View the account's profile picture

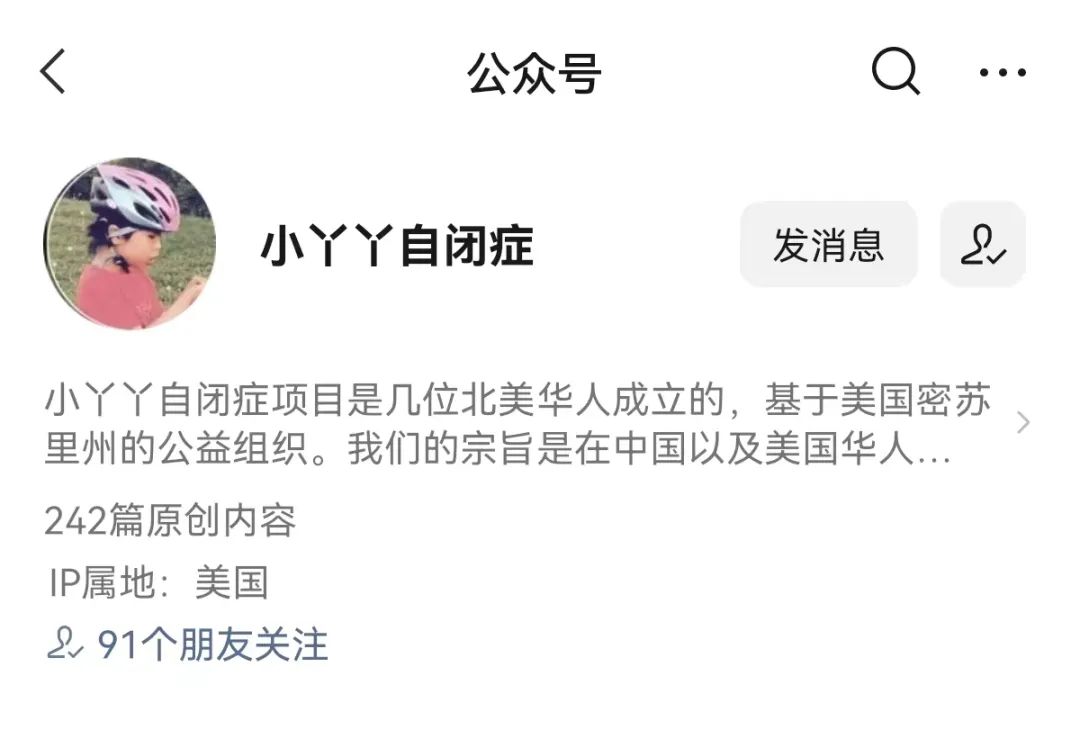click(x=130, y=243)
